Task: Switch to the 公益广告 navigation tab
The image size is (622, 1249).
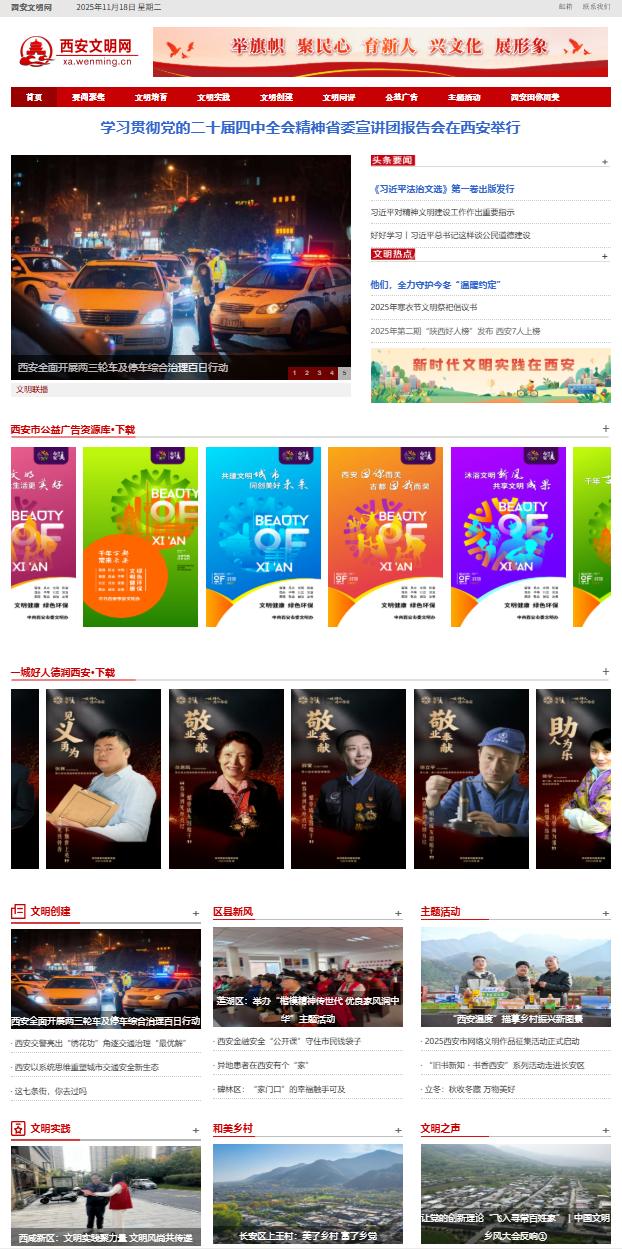Action: (x=401, y=97)
